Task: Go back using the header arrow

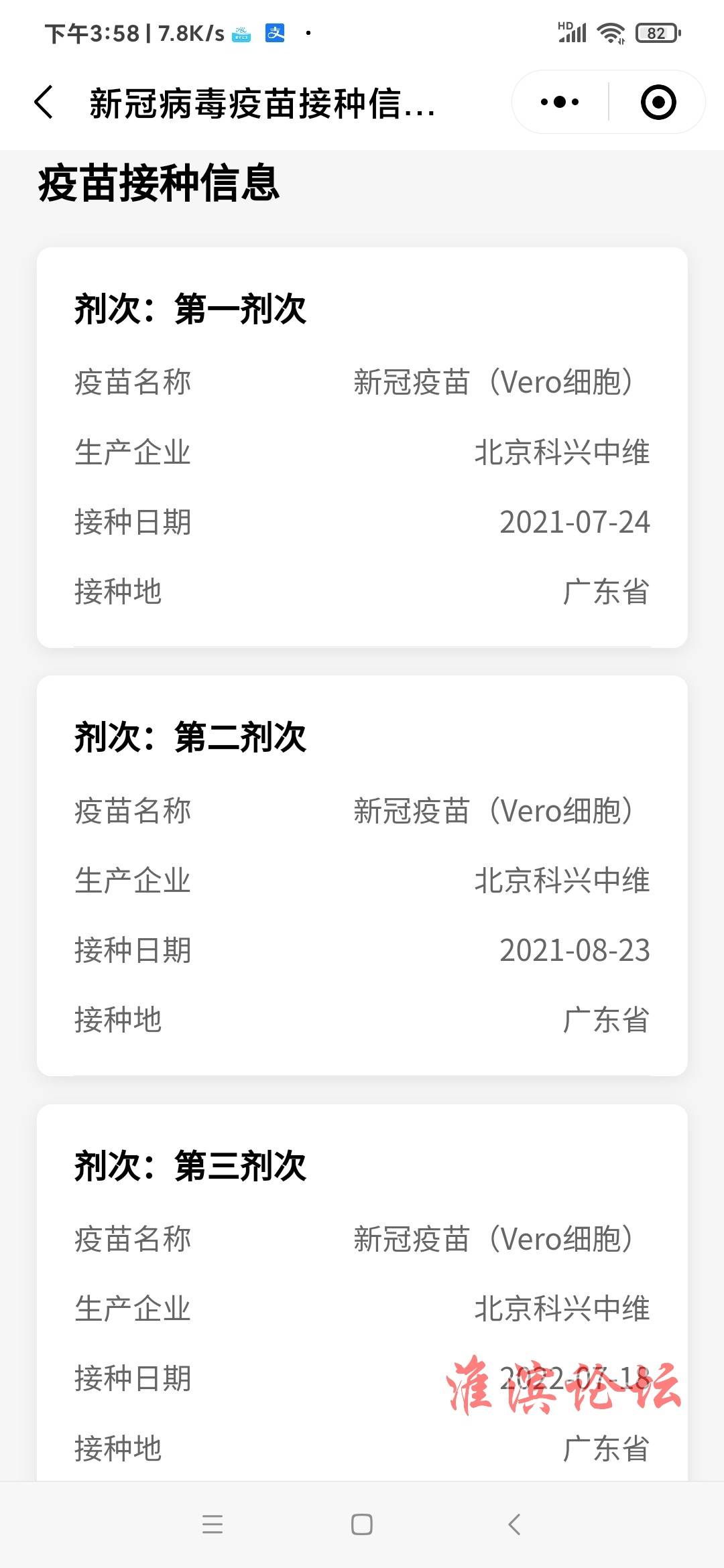Action: (x=44, y=103)
